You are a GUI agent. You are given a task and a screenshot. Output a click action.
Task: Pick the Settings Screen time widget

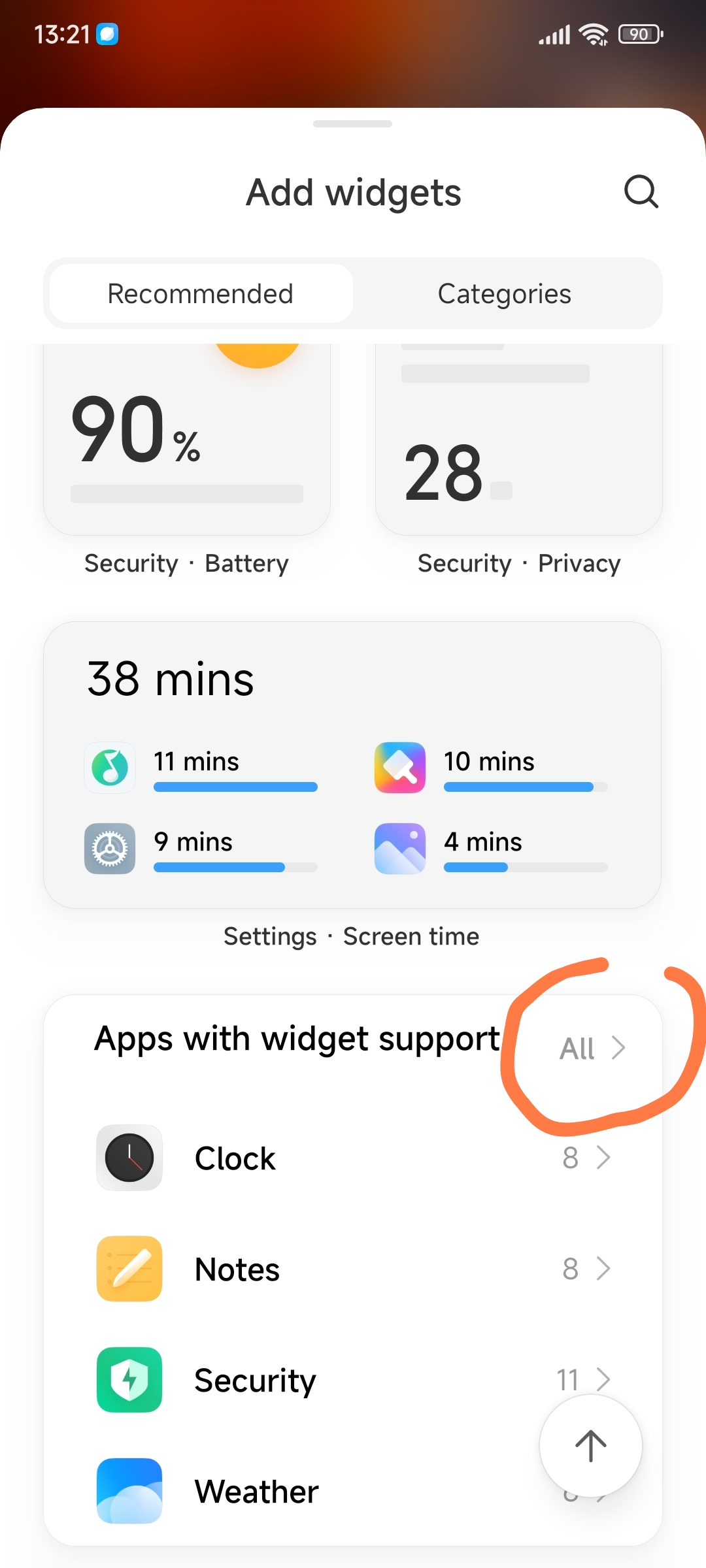[x=352, y=764]
